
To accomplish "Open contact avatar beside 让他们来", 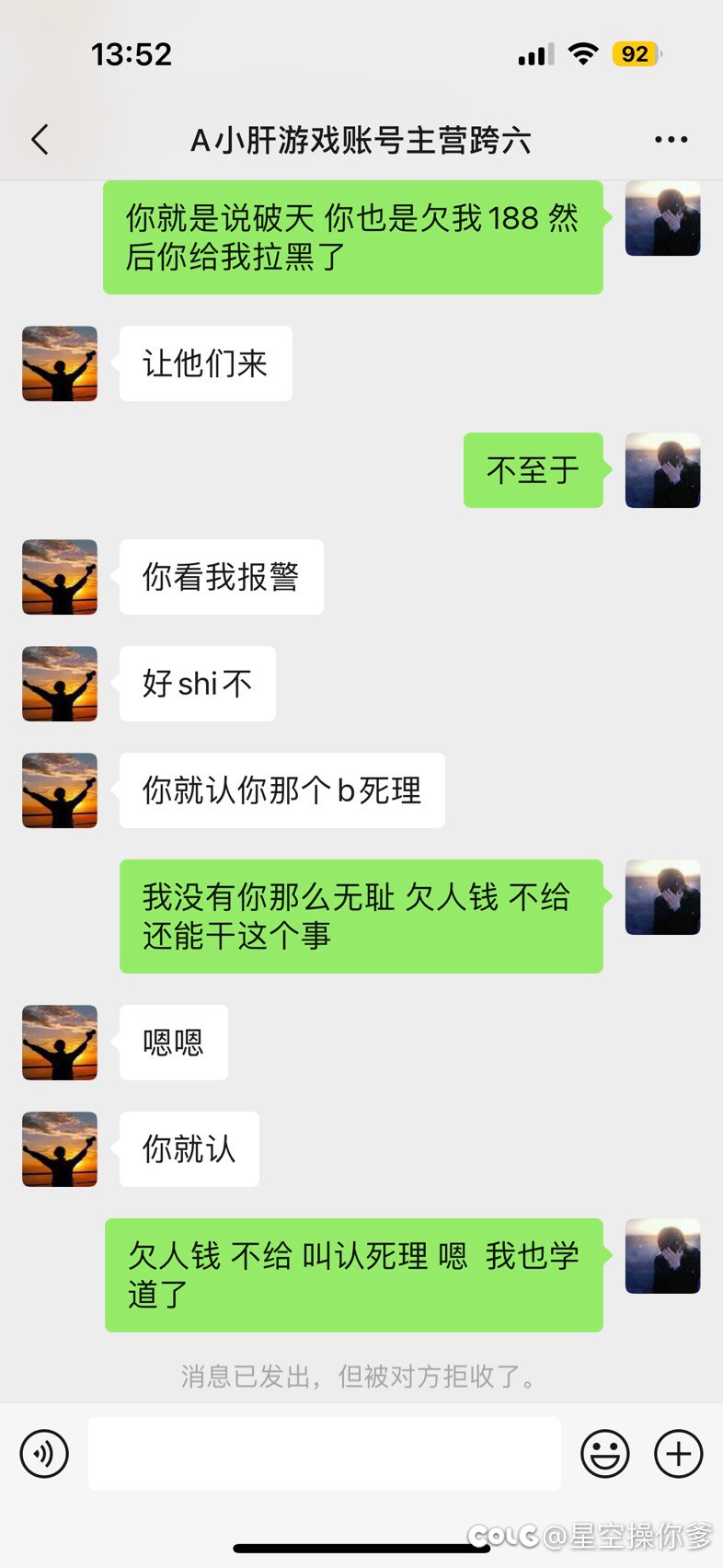I will click(60, 363).
